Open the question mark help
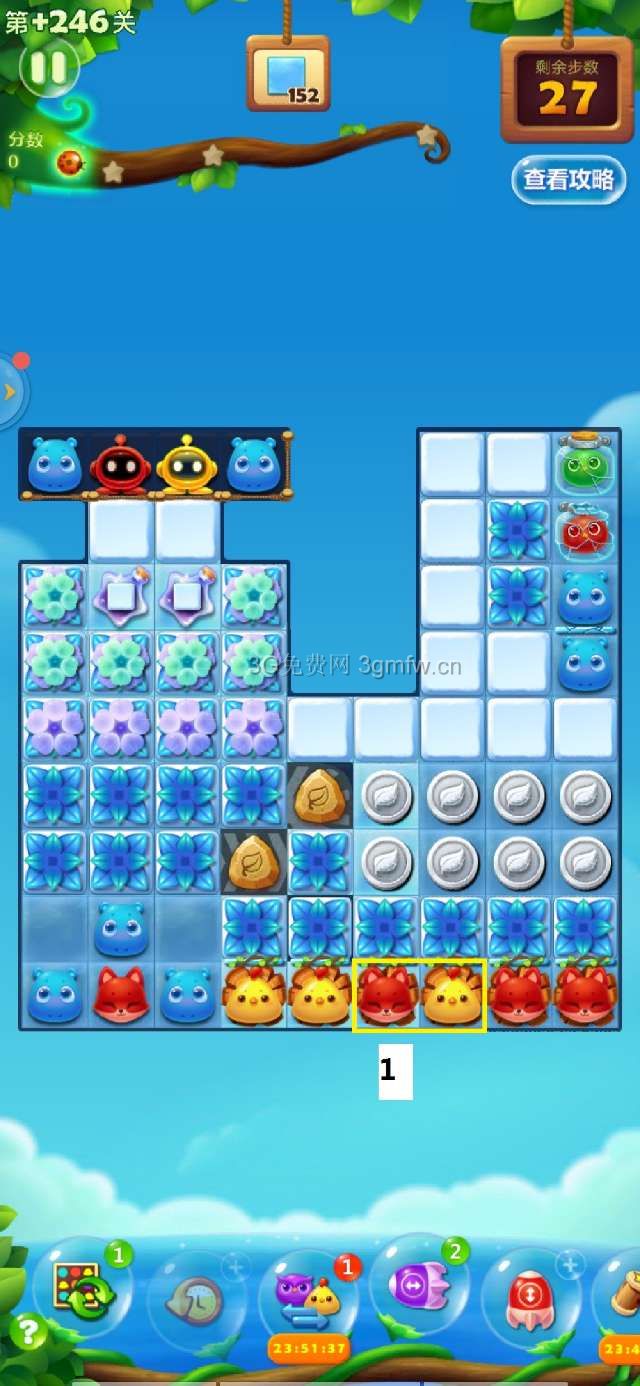Screen dimensions: 640x1386 click(x=28, y=1332)
